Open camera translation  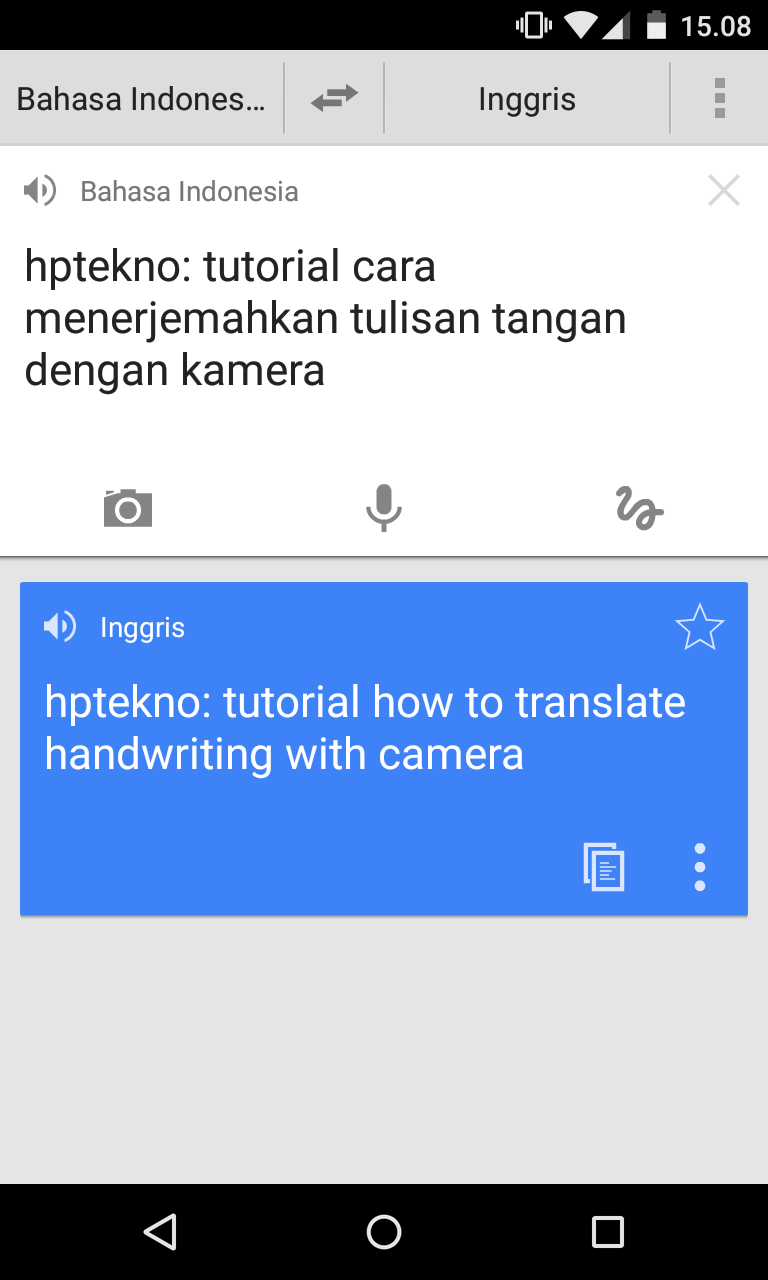coord(128,508)
